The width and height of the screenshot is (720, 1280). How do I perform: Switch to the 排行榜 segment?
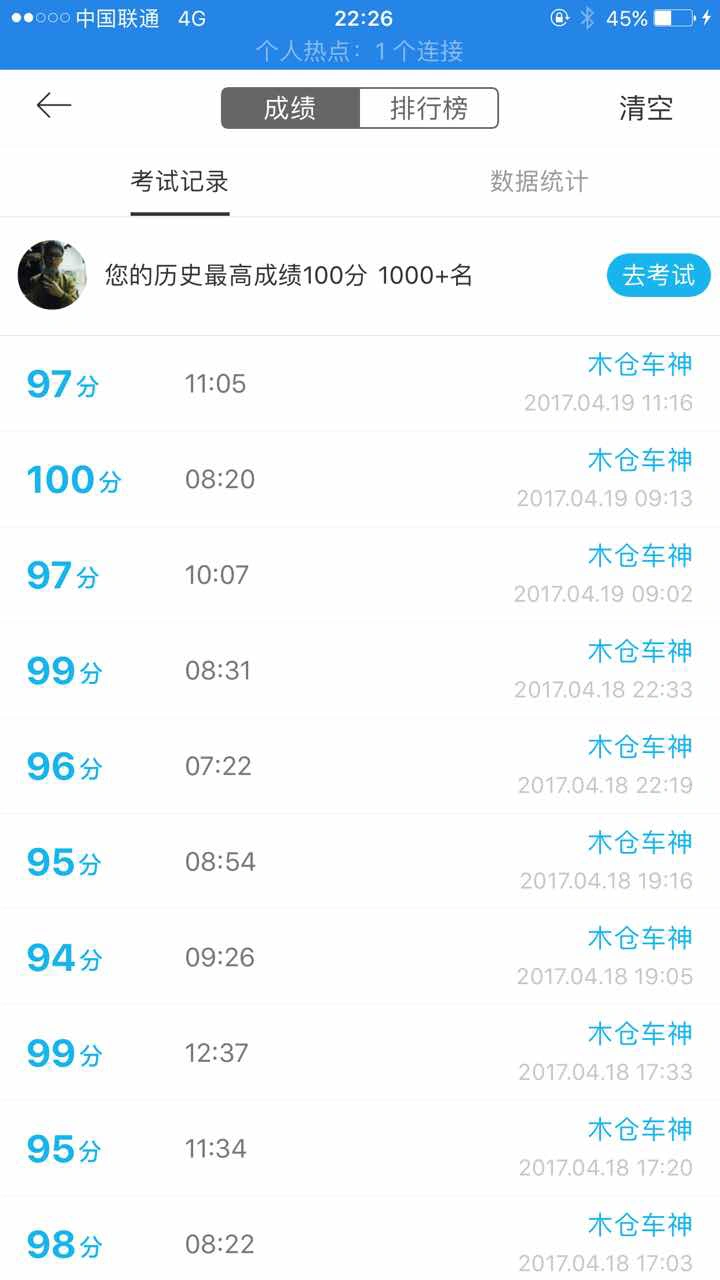pos(428,108)
